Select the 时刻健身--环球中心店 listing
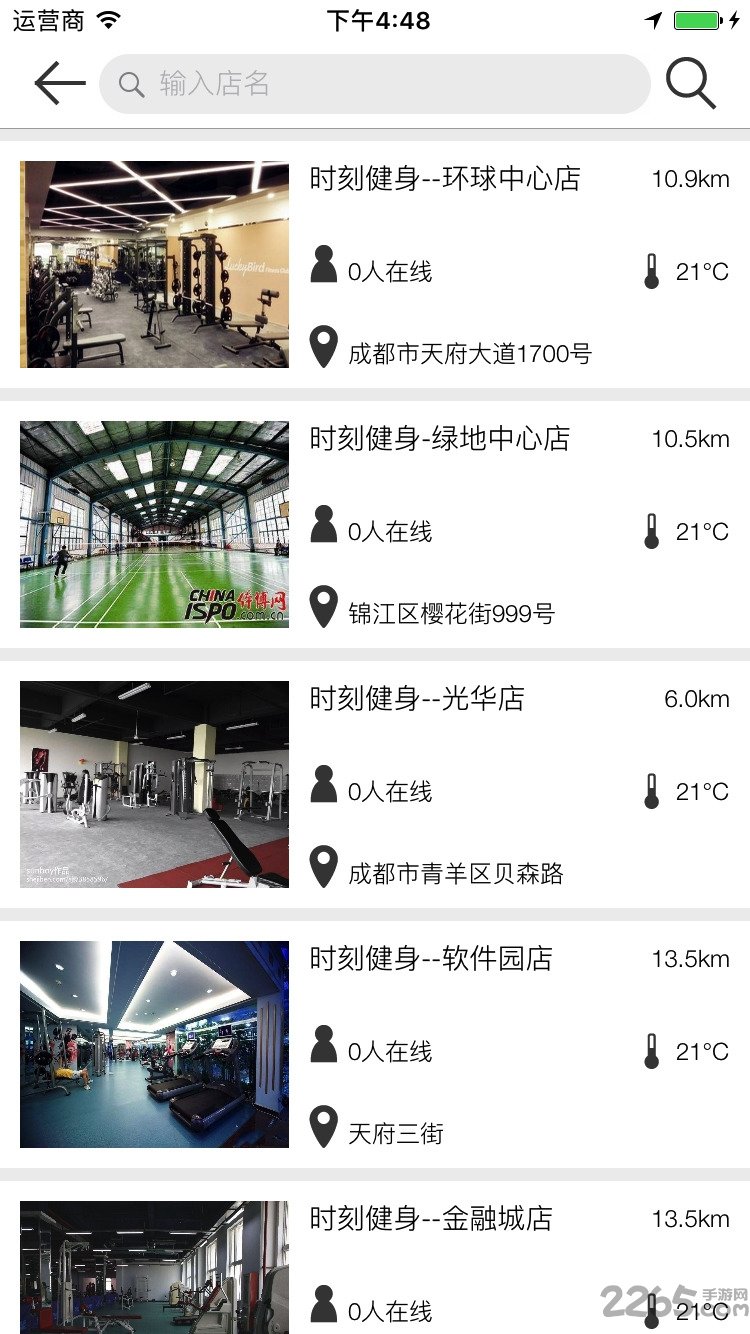Image resolution: width=750 pixels, height=1334 pixels. coord(445,178)
